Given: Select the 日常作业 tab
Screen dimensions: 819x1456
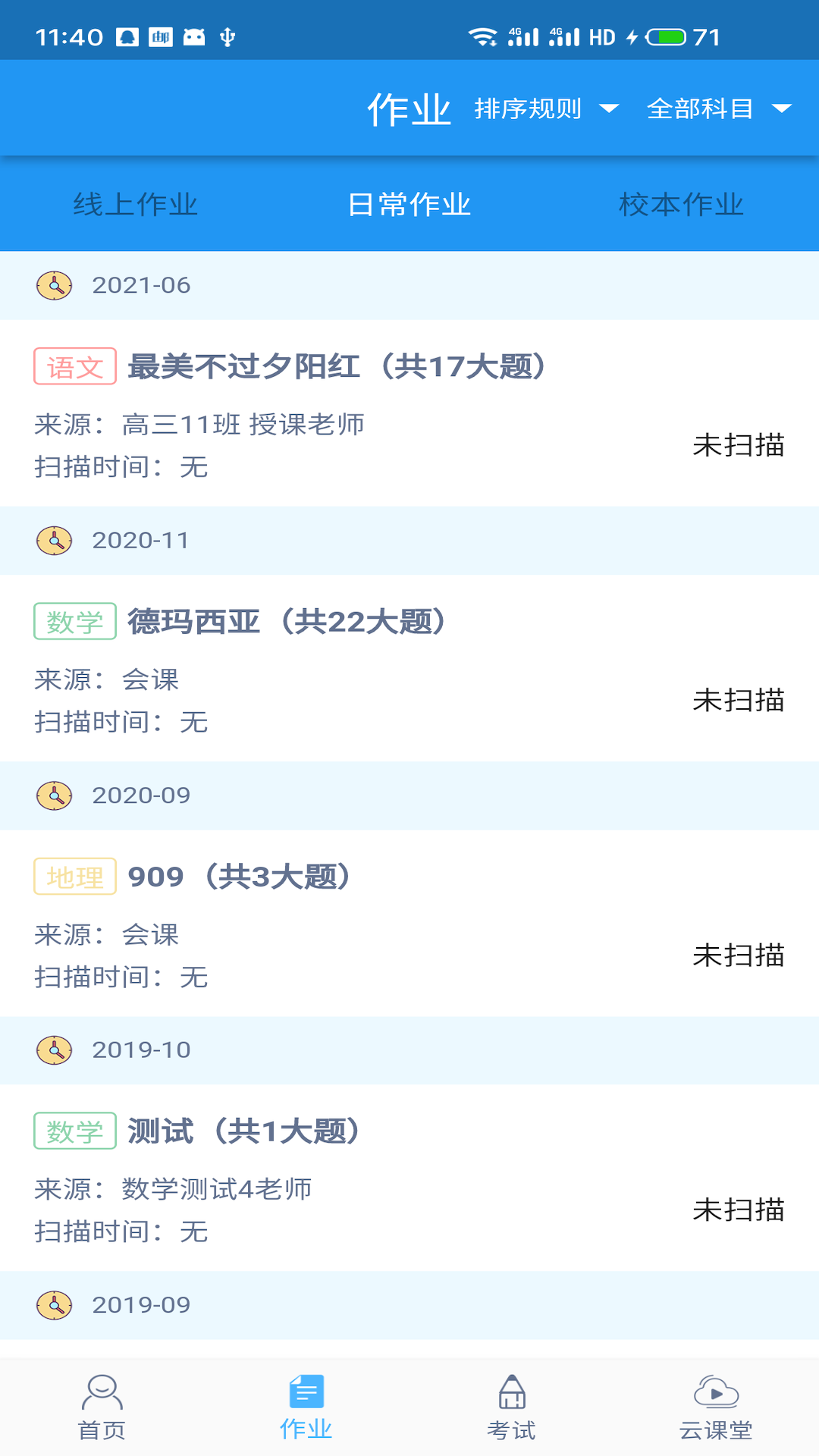Looking at the screenshot, I should point(409,205).
